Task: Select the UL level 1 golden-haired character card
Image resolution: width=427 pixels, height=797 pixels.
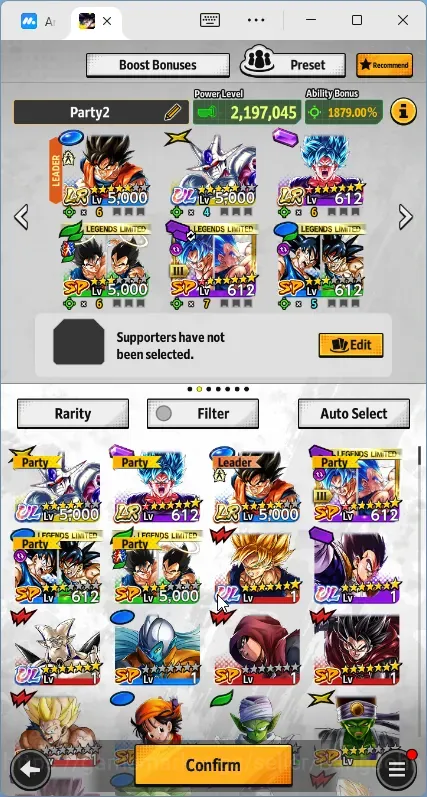Action: click(x=257, y=566)
